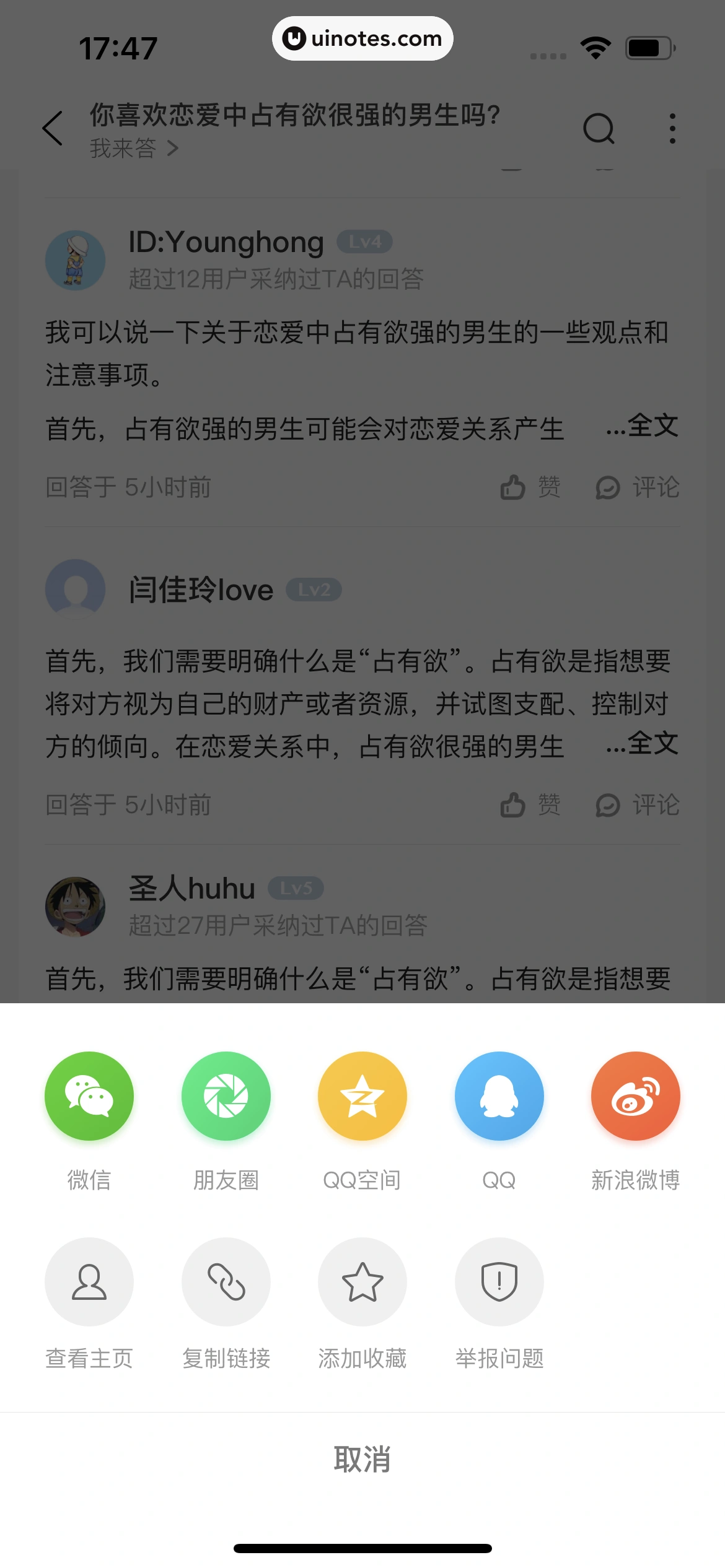Viewport: 725px width, 1568px height.
Task: Like 闫佳玲love's answer with the 赞 button
Action: 530,806
